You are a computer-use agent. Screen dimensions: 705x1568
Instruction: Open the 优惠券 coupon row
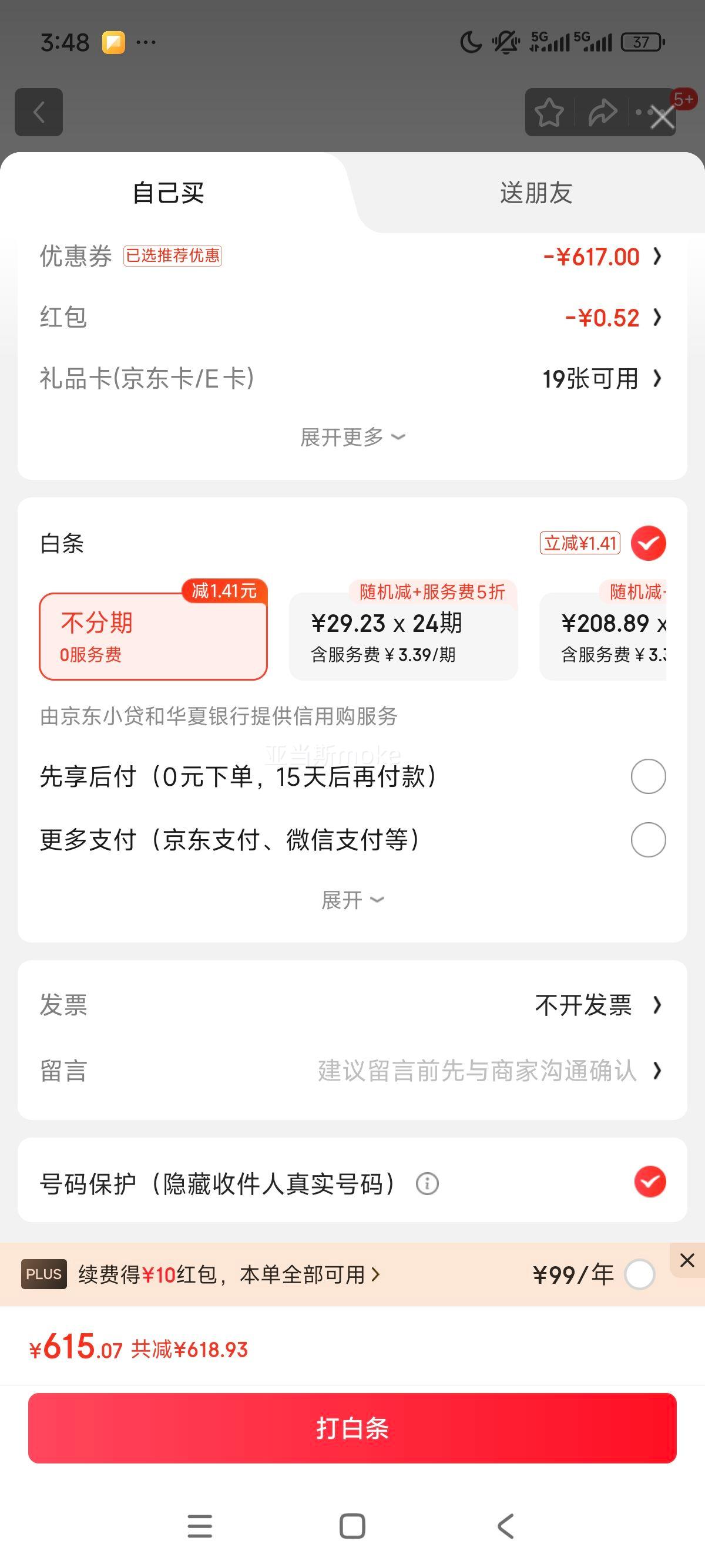coord(352,256)
